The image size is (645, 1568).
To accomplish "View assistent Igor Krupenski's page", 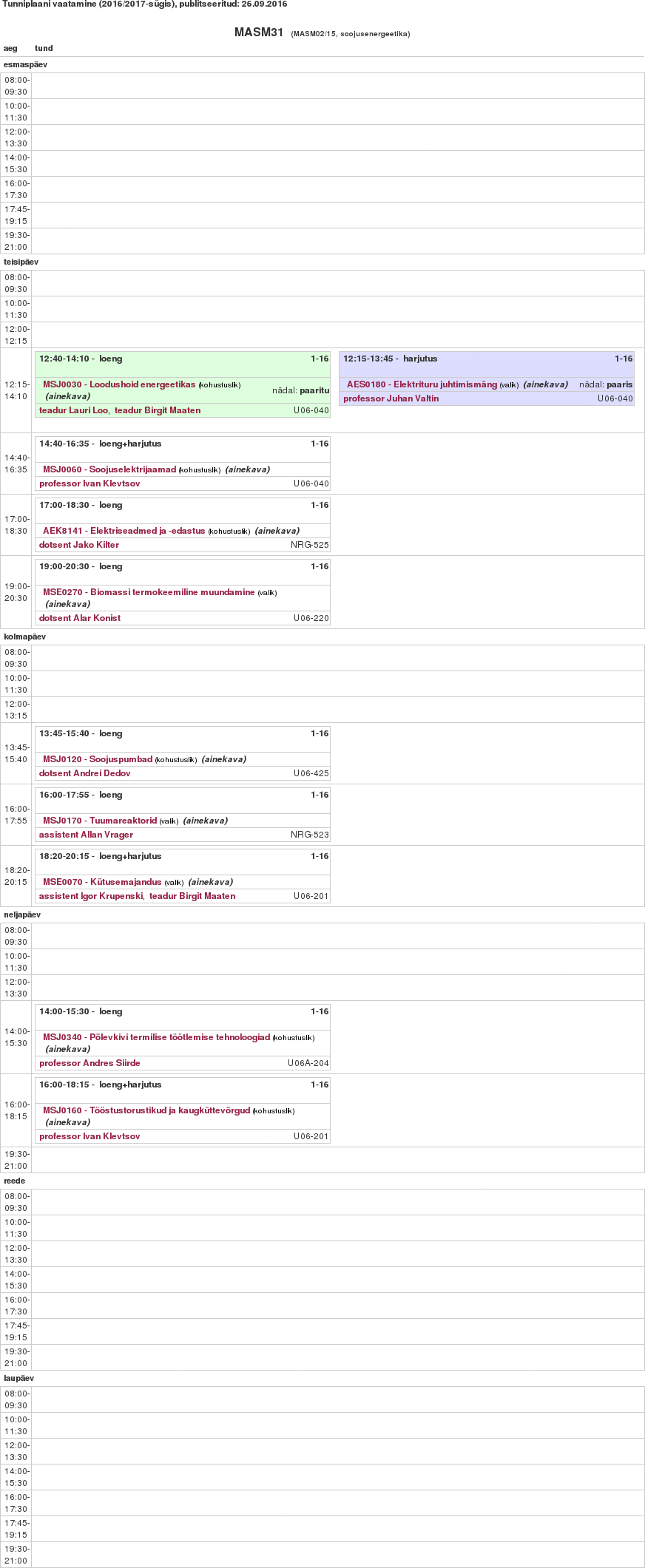I will [90, 896].
